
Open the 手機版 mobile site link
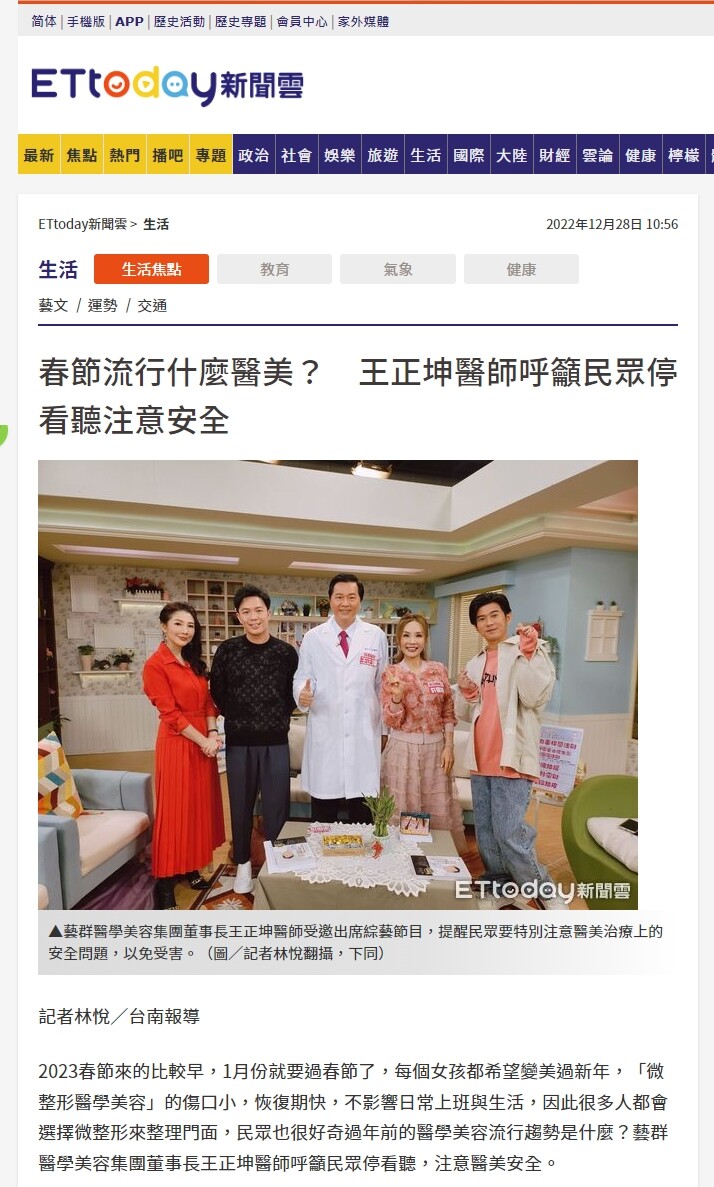click(x=86, y=21)
